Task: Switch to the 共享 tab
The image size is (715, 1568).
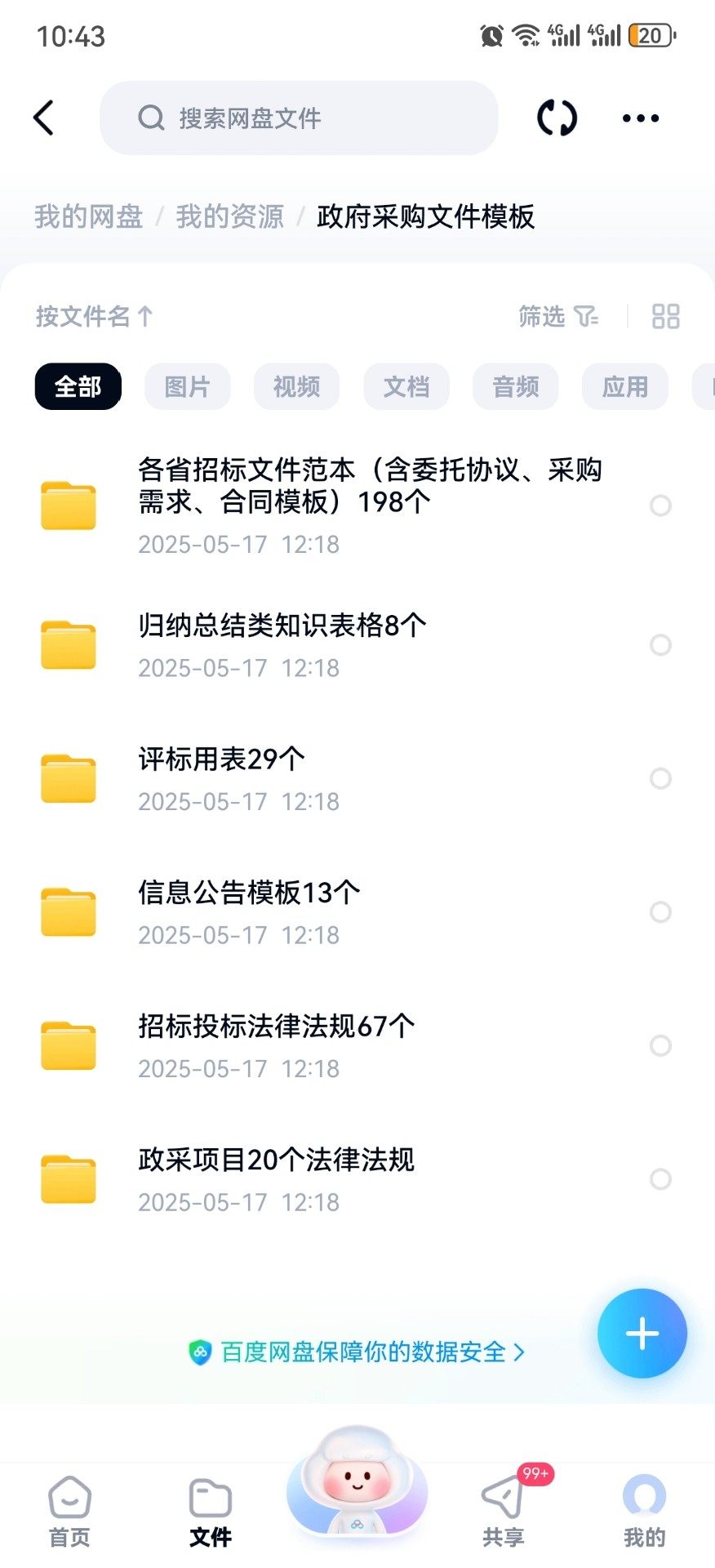Action: [x=503, y=1511]
